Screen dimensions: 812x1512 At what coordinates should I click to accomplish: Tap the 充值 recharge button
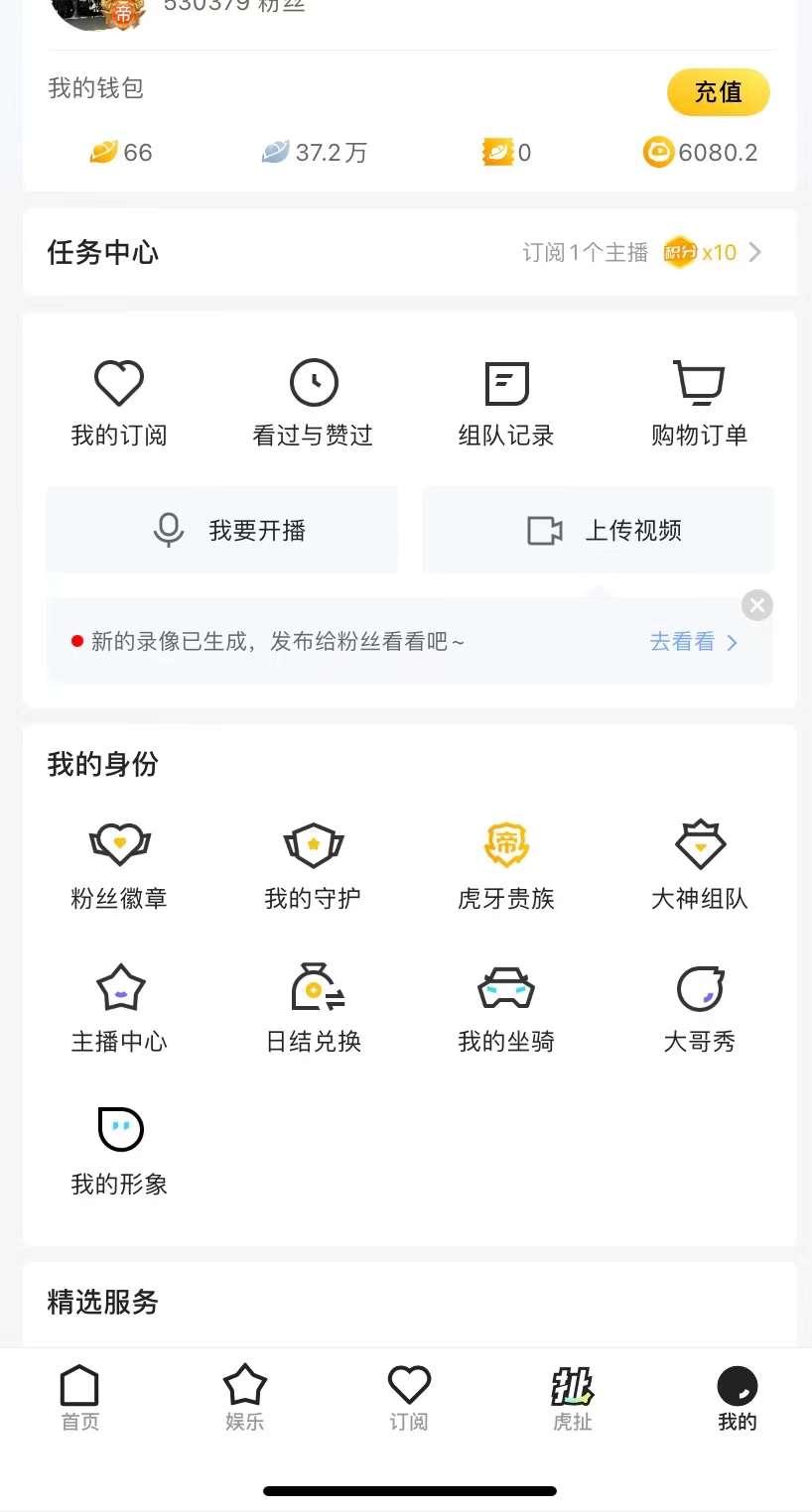[x=718, y=92]
